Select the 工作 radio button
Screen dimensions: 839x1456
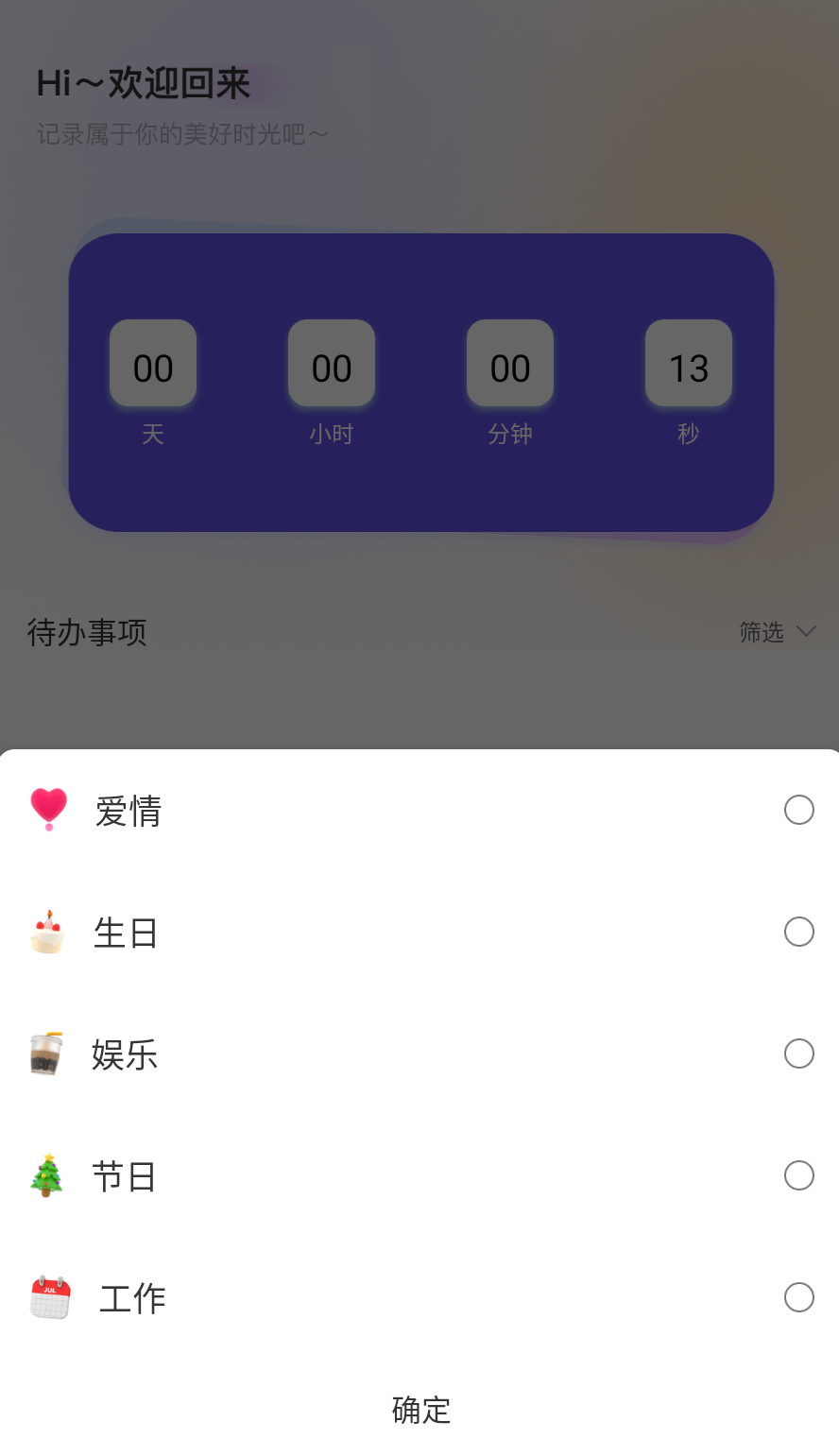[799, 1297]
